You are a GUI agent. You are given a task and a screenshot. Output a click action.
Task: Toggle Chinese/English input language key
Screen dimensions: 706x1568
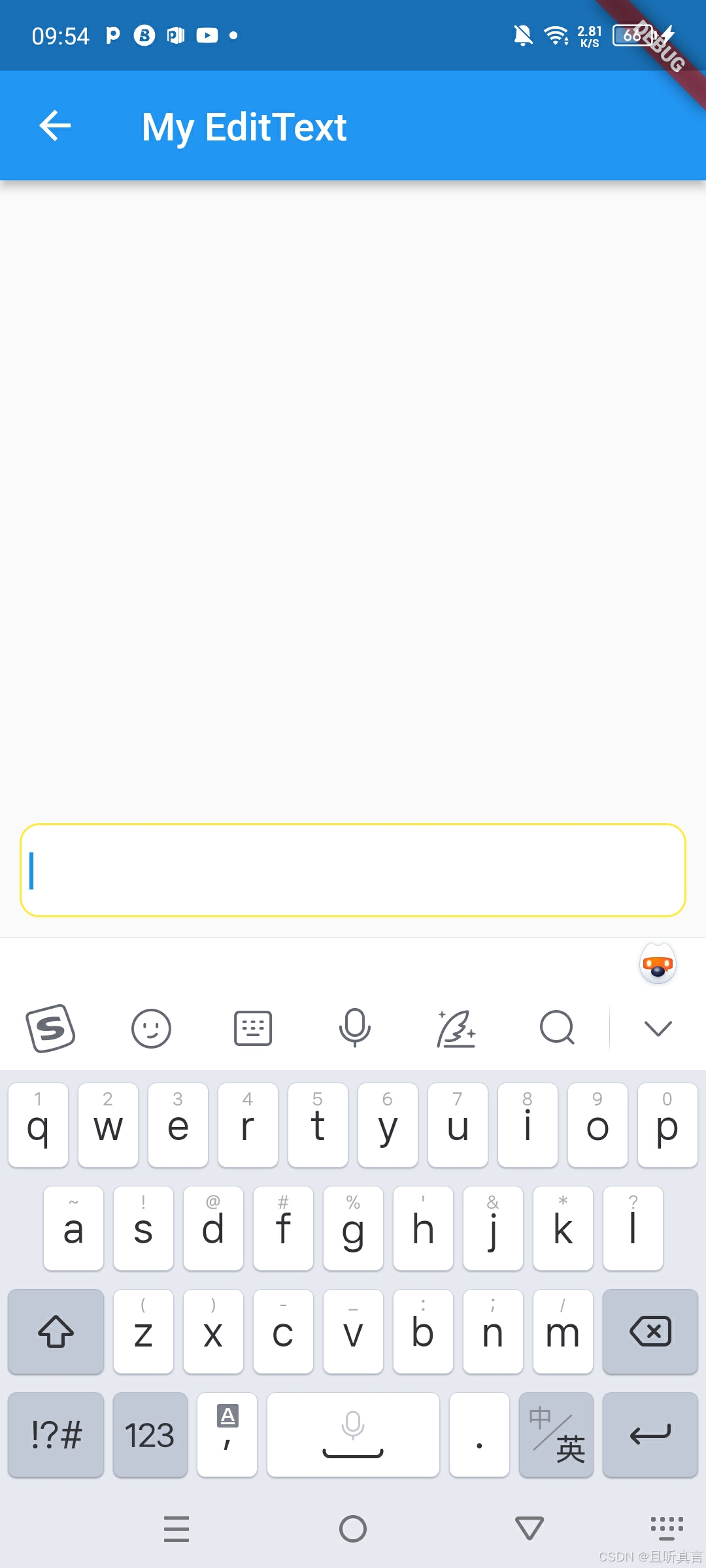click(x=556, y=1435)
